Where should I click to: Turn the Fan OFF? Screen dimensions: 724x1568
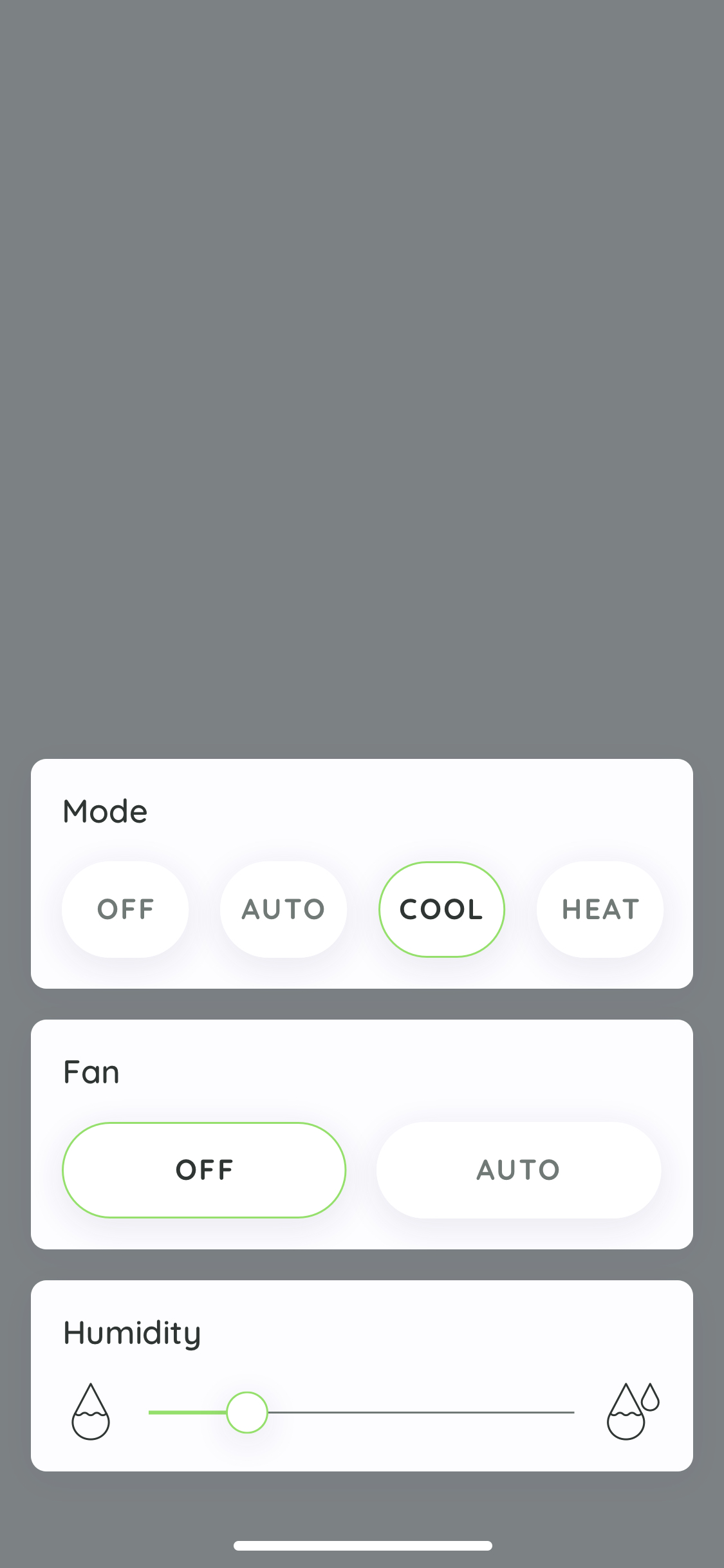tap(204, 1170)
